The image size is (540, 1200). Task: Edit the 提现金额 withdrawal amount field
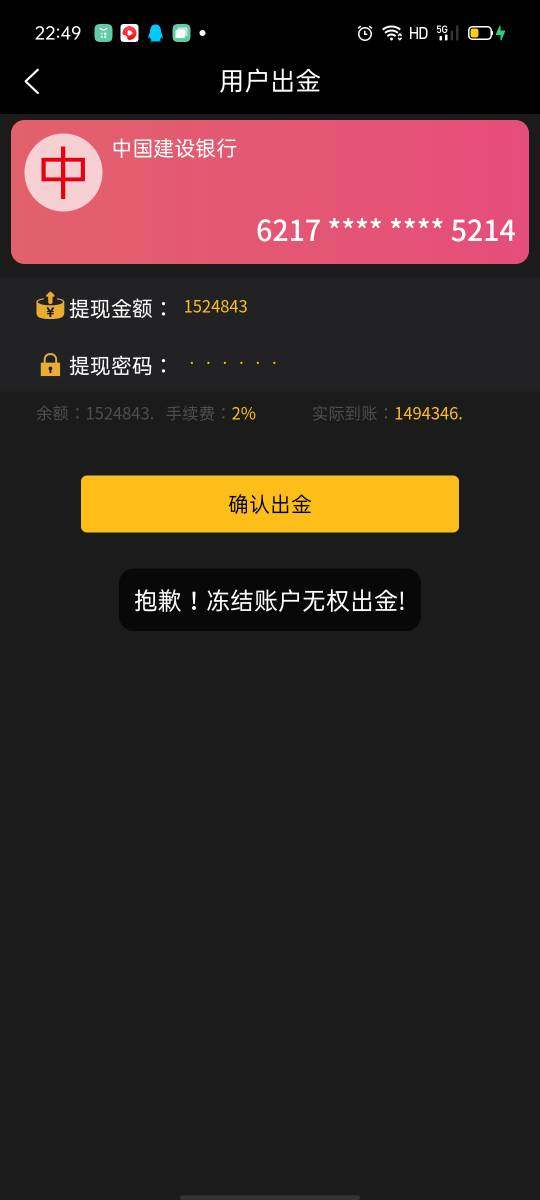point(350,307)
